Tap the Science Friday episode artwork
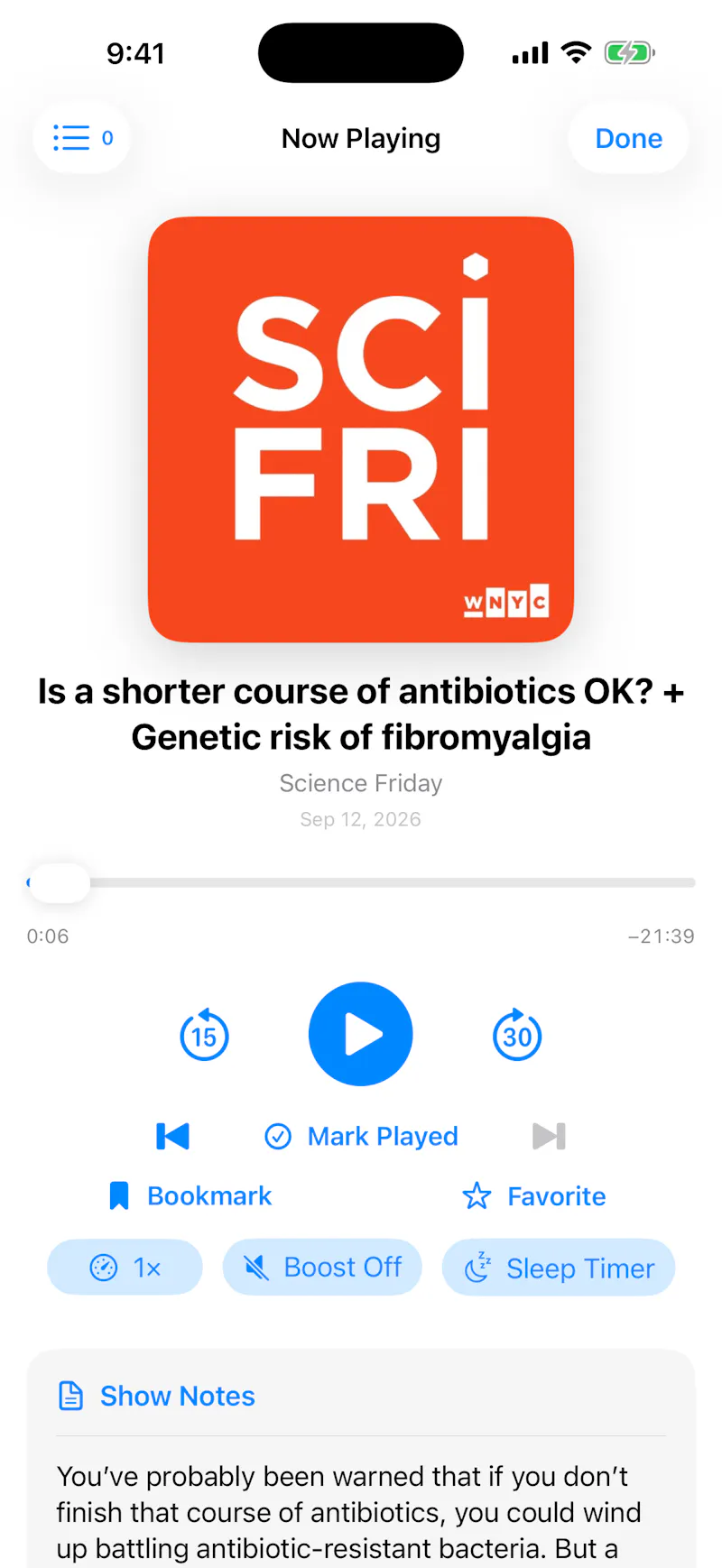This screenshot has width=722, height=1568. click(x=361, y=429)
